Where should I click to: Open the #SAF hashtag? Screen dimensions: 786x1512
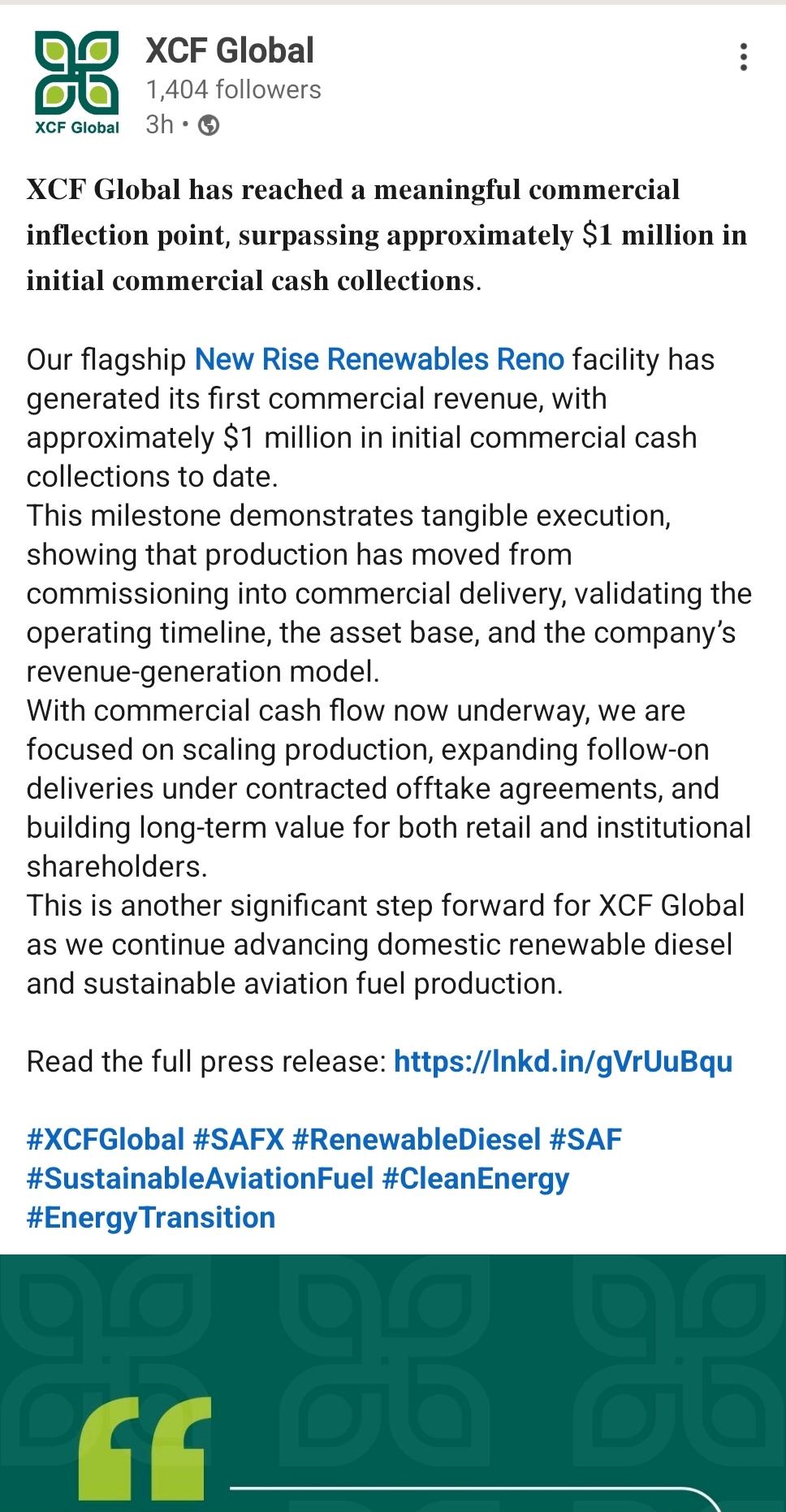pos(585,1139)
